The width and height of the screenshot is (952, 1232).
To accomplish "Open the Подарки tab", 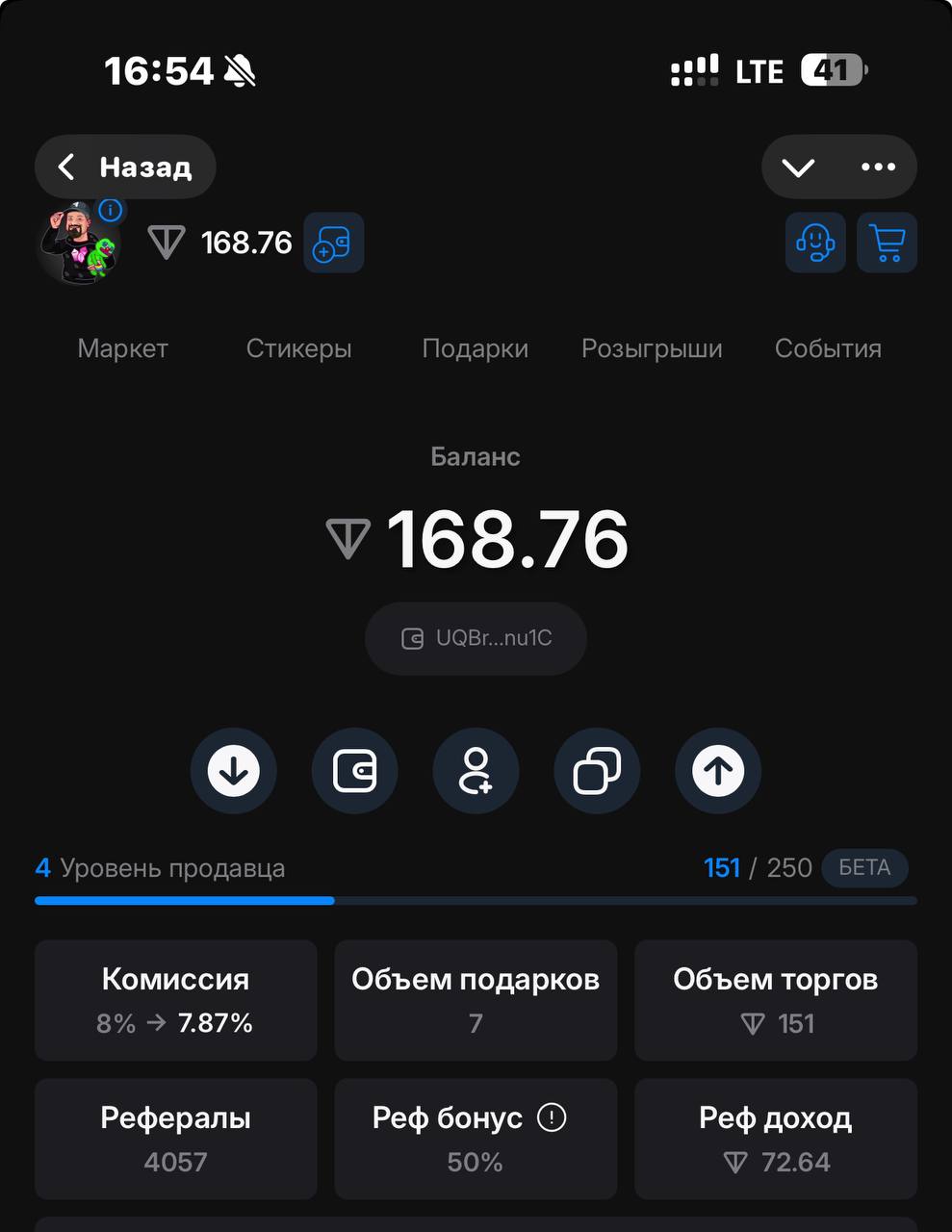I will 476,348.
